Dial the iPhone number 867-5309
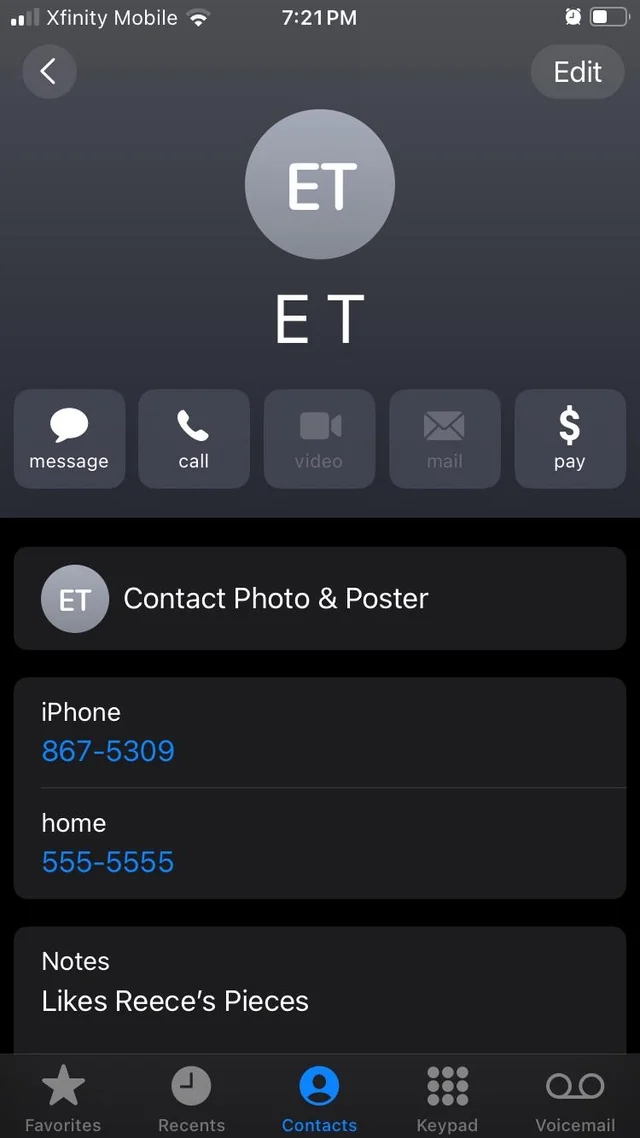The height and width of the screenshot is (1138, 640). tap(108, 750)
